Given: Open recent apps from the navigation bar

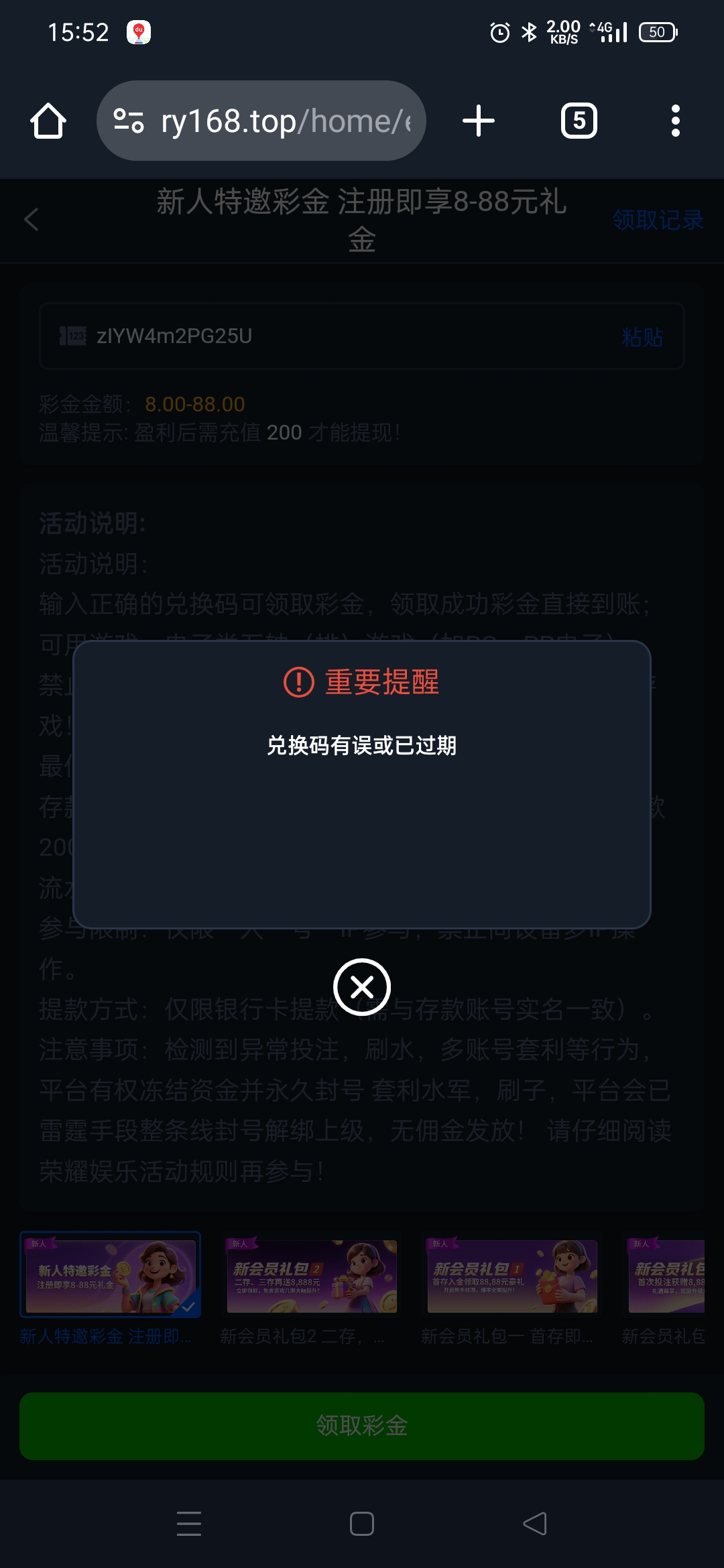Looking at the screenshot, I should point(189,1524).
